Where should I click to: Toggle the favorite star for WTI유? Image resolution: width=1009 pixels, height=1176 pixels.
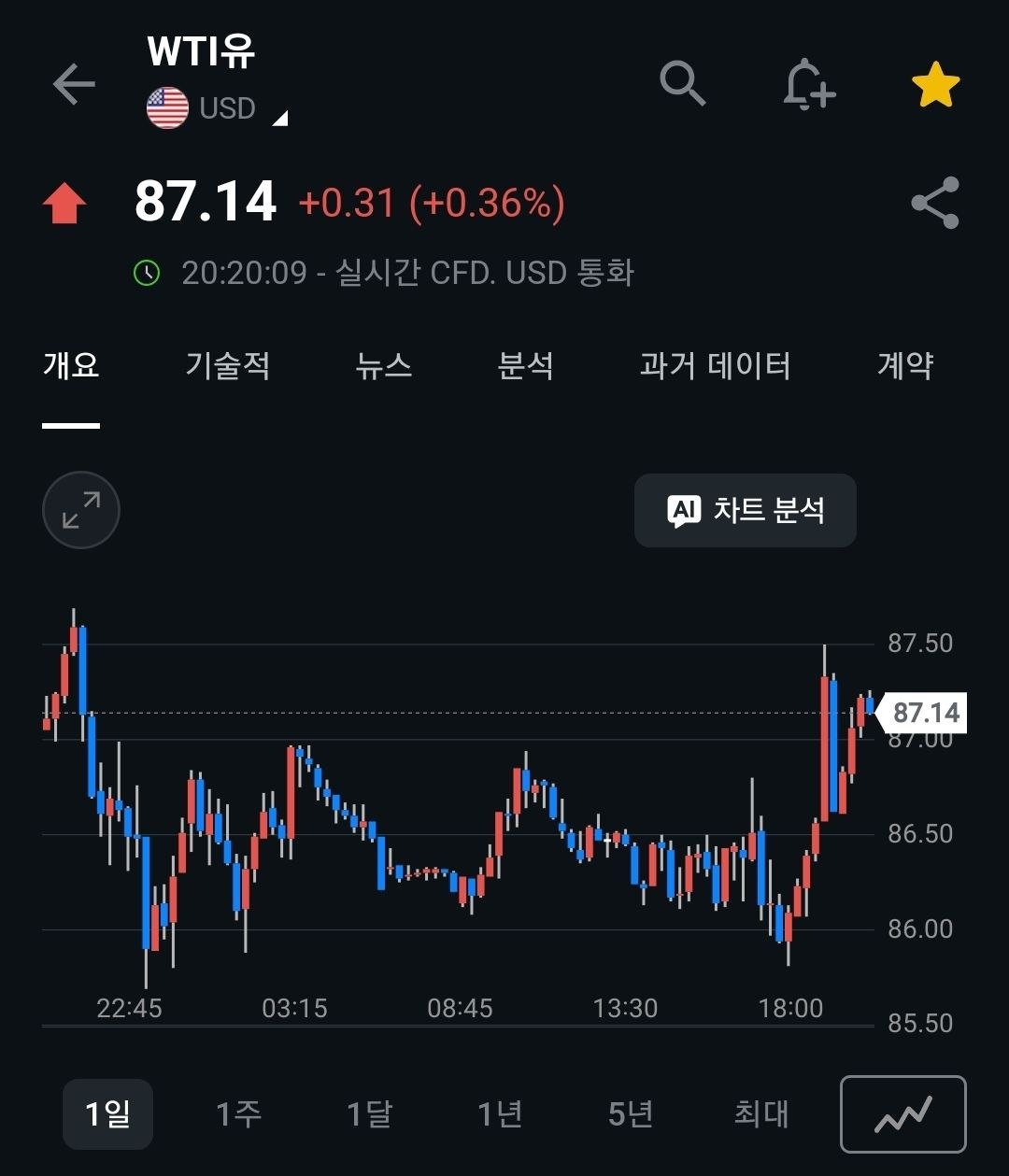[x=935, y=85]
